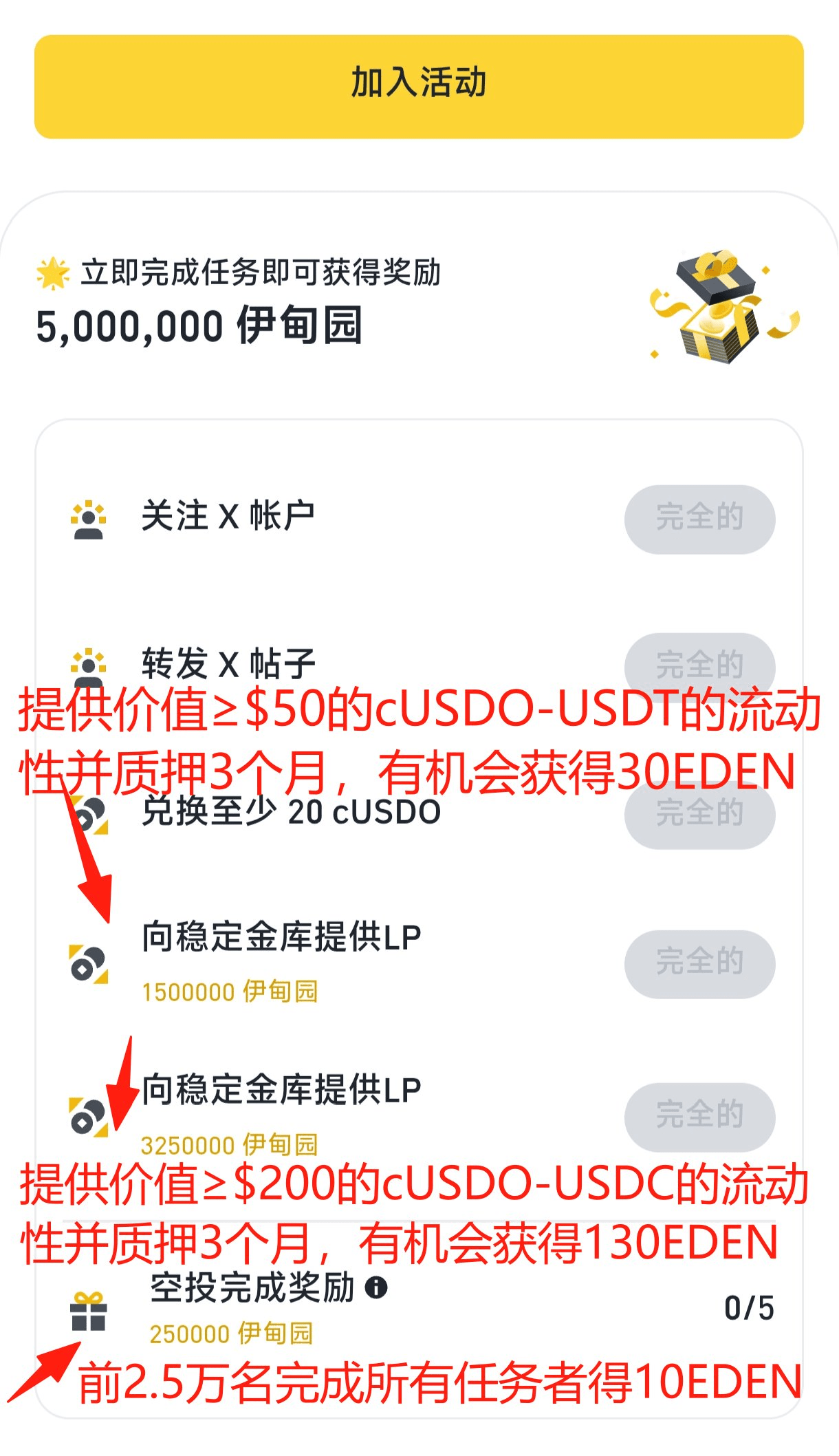The width and height of the screenshot is (839, 1456).
Task: Tap 完全的 button for 关注 X 帐户
Action: point(699,520)
